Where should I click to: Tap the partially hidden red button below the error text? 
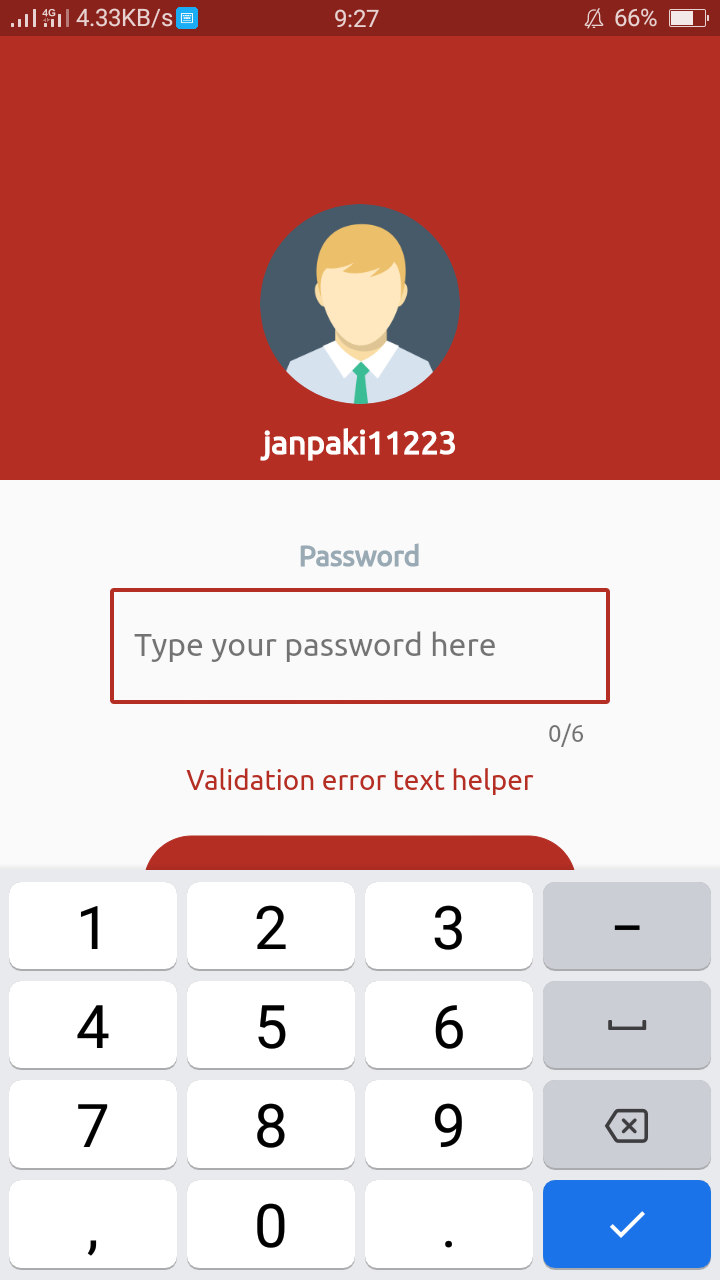click(360, 853)
